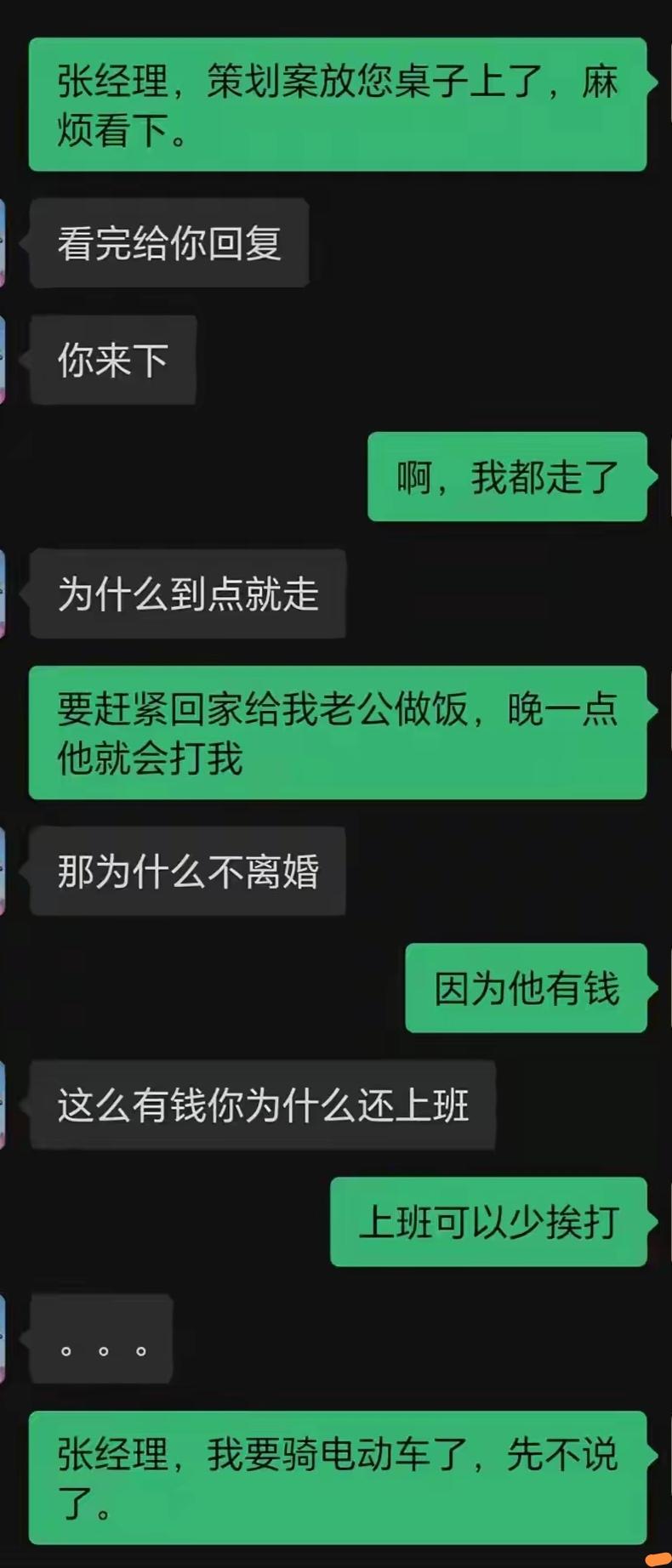Viewport: 672px width, 1568px height.
Task: Tap the bubble about 回家给我老公做饭
Action: (338, 732)
